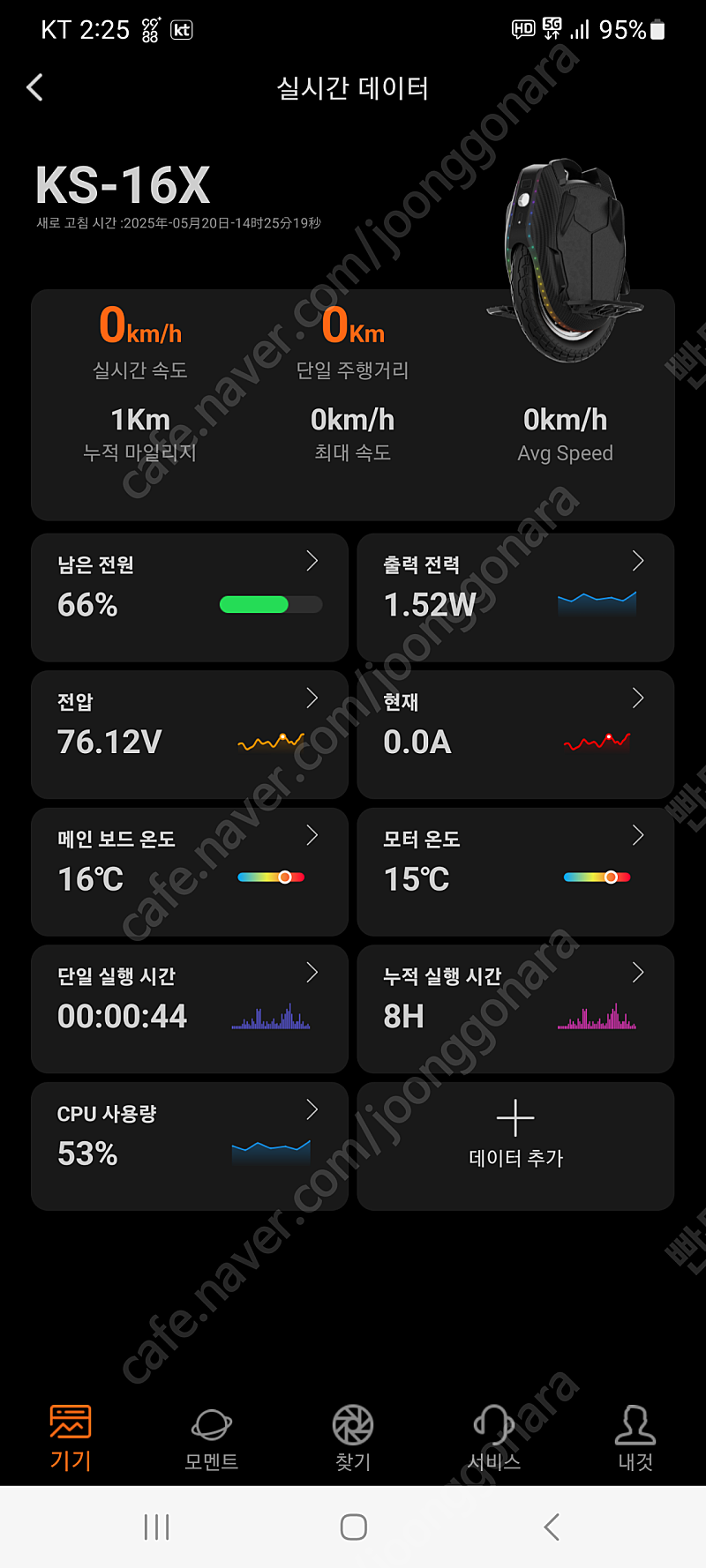The width and height of the screenshot is (706, 1568).
Task: View the 전압 76.12V details
Action: coord(190,735)
